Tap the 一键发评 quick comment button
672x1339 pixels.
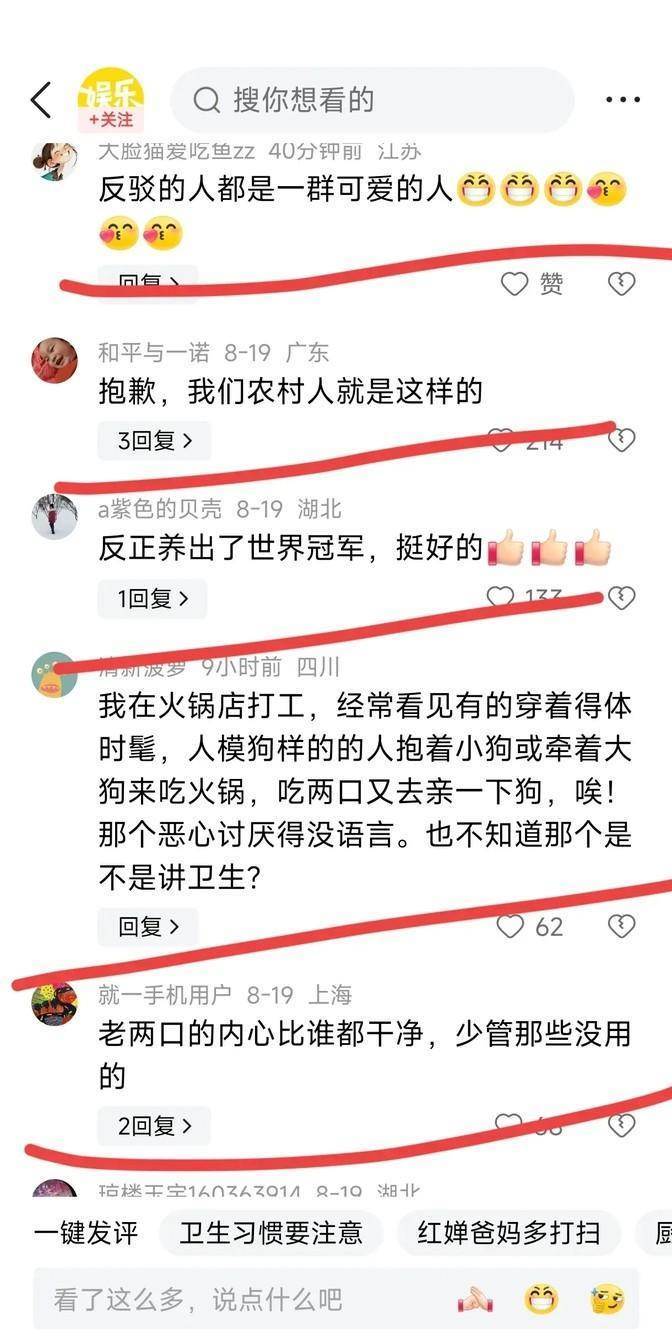coord(86,1233)
